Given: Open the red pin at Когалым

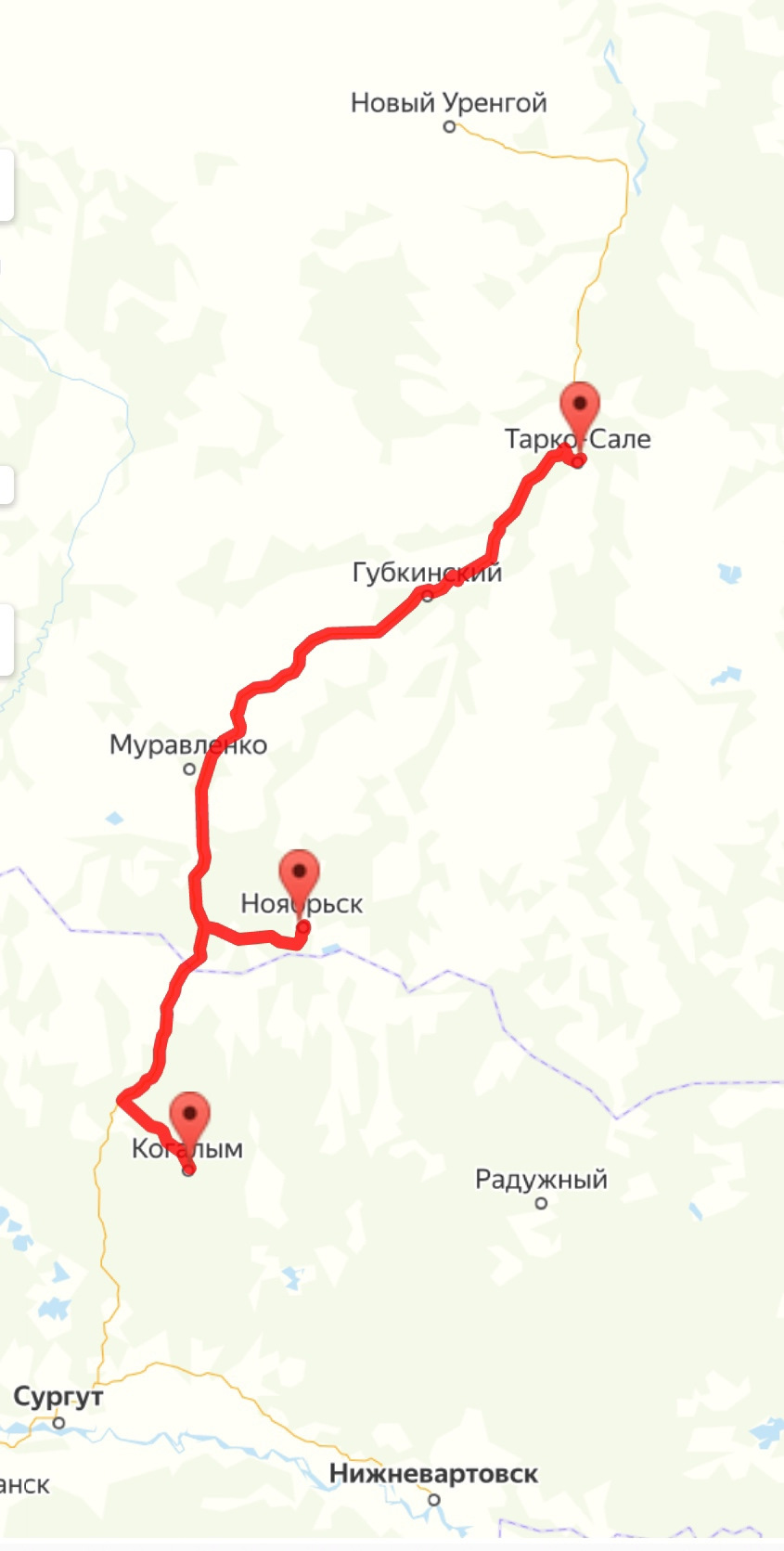Looking at the screenshot, I should tap(190, 1117).
